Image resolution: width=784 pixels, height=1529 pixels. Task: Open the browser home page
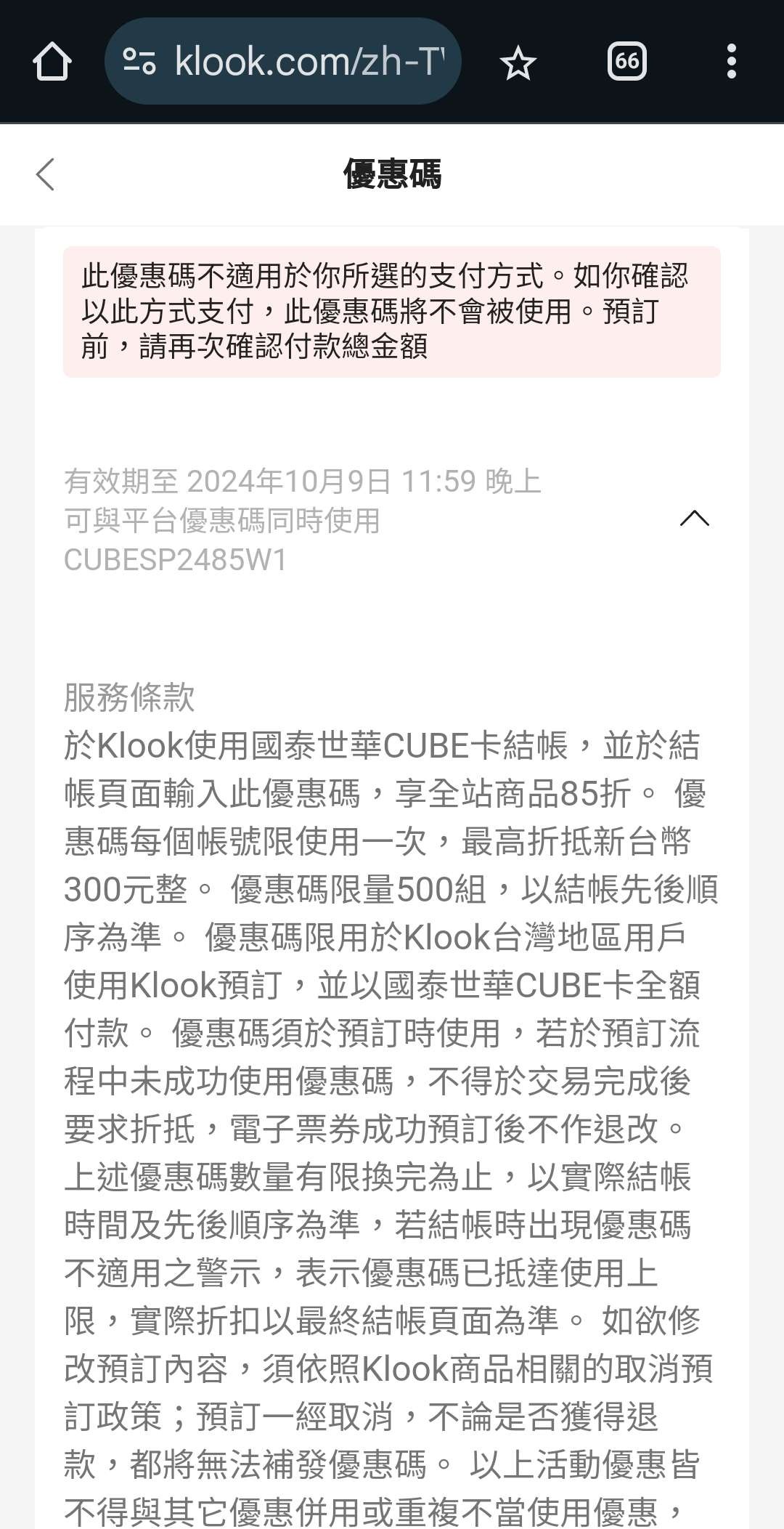[x=52, y=62]
